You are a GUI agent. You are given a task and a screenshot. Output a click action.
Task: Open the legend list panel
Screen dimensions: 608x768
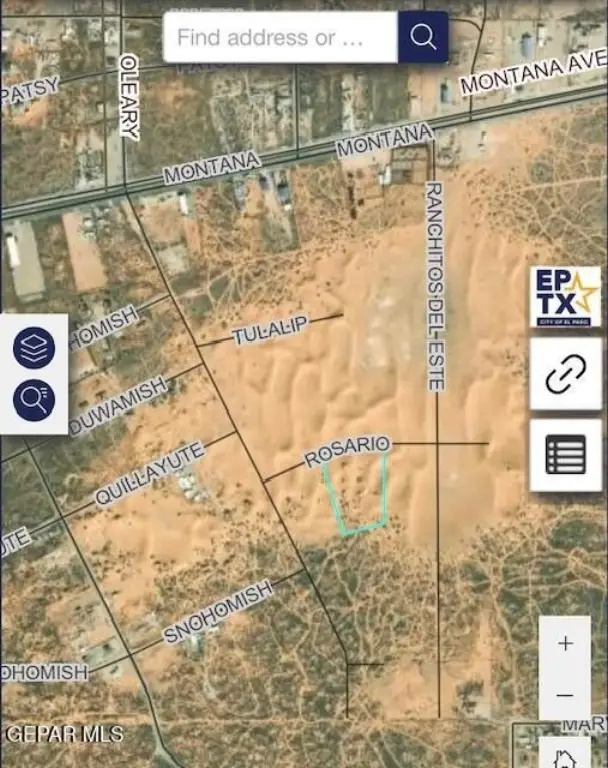pos(565,455)
